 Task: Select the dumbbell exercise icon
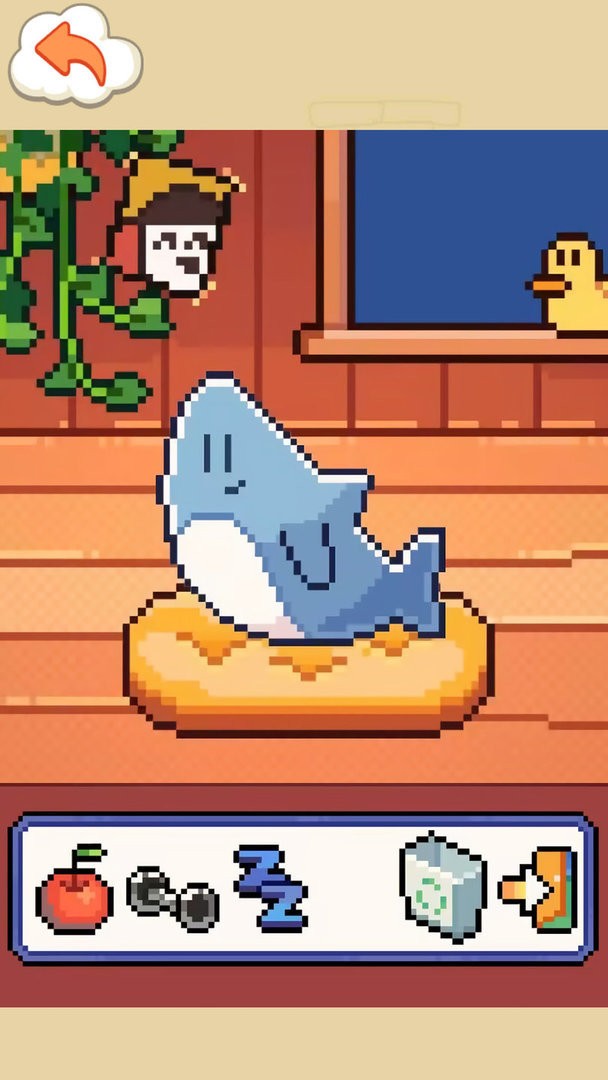point(172,899)
